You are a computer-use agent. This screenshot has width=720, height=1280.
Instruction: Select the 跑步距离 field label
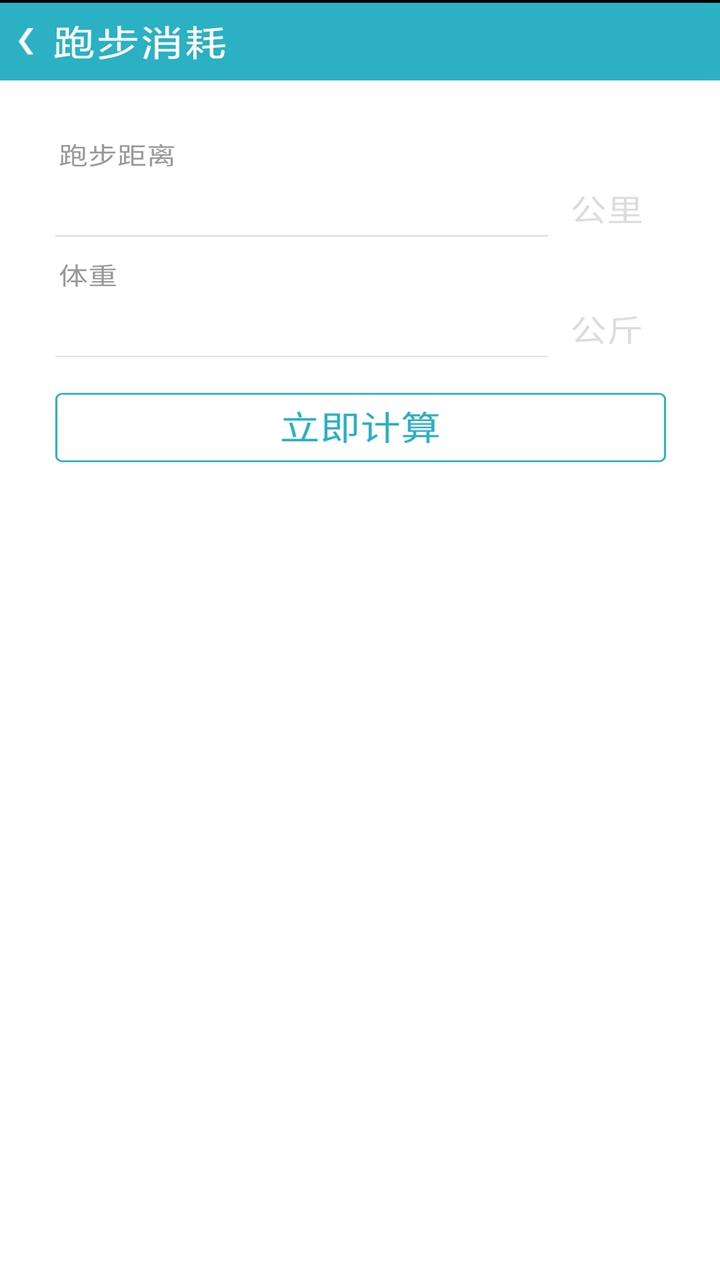coord(116,156)
